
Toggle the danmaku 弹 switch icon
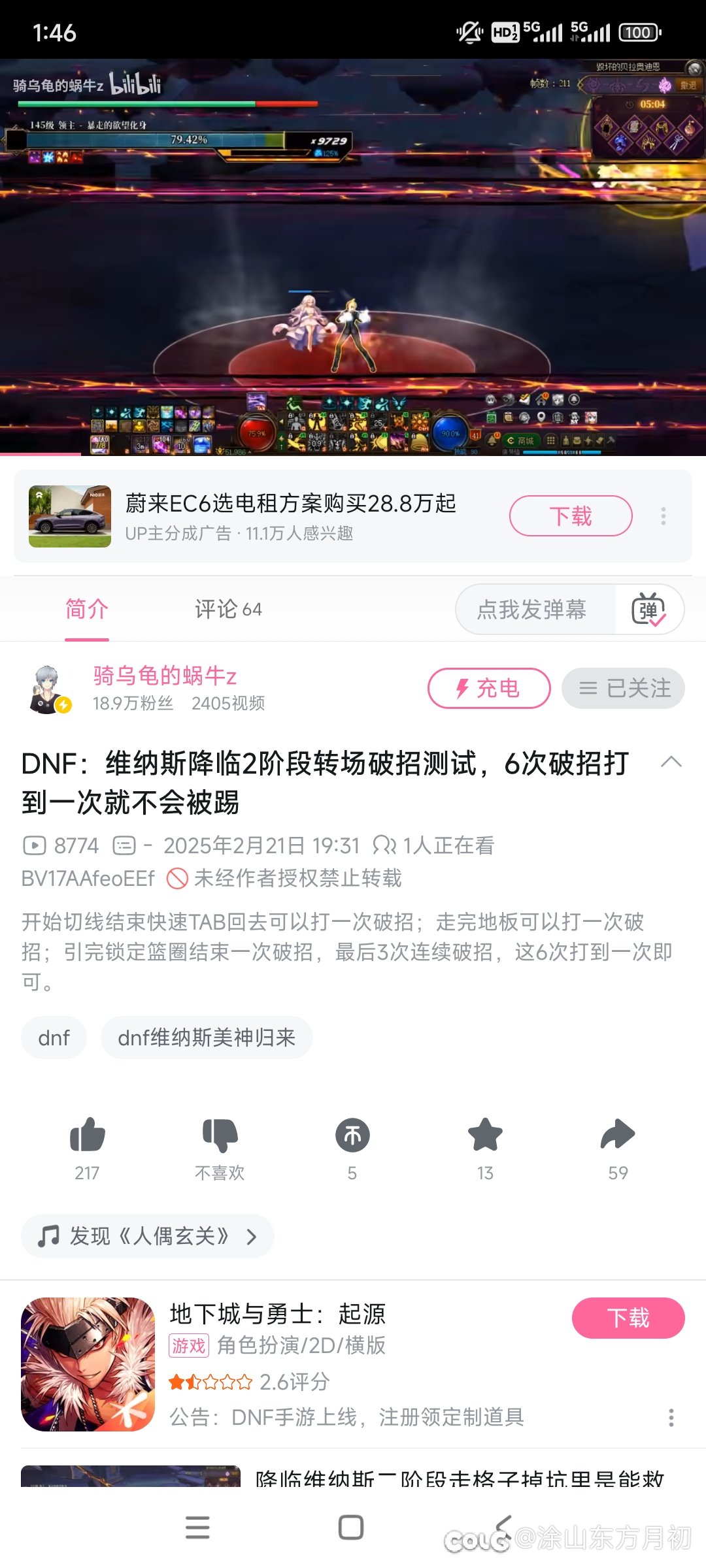click(x=648, y=609)
